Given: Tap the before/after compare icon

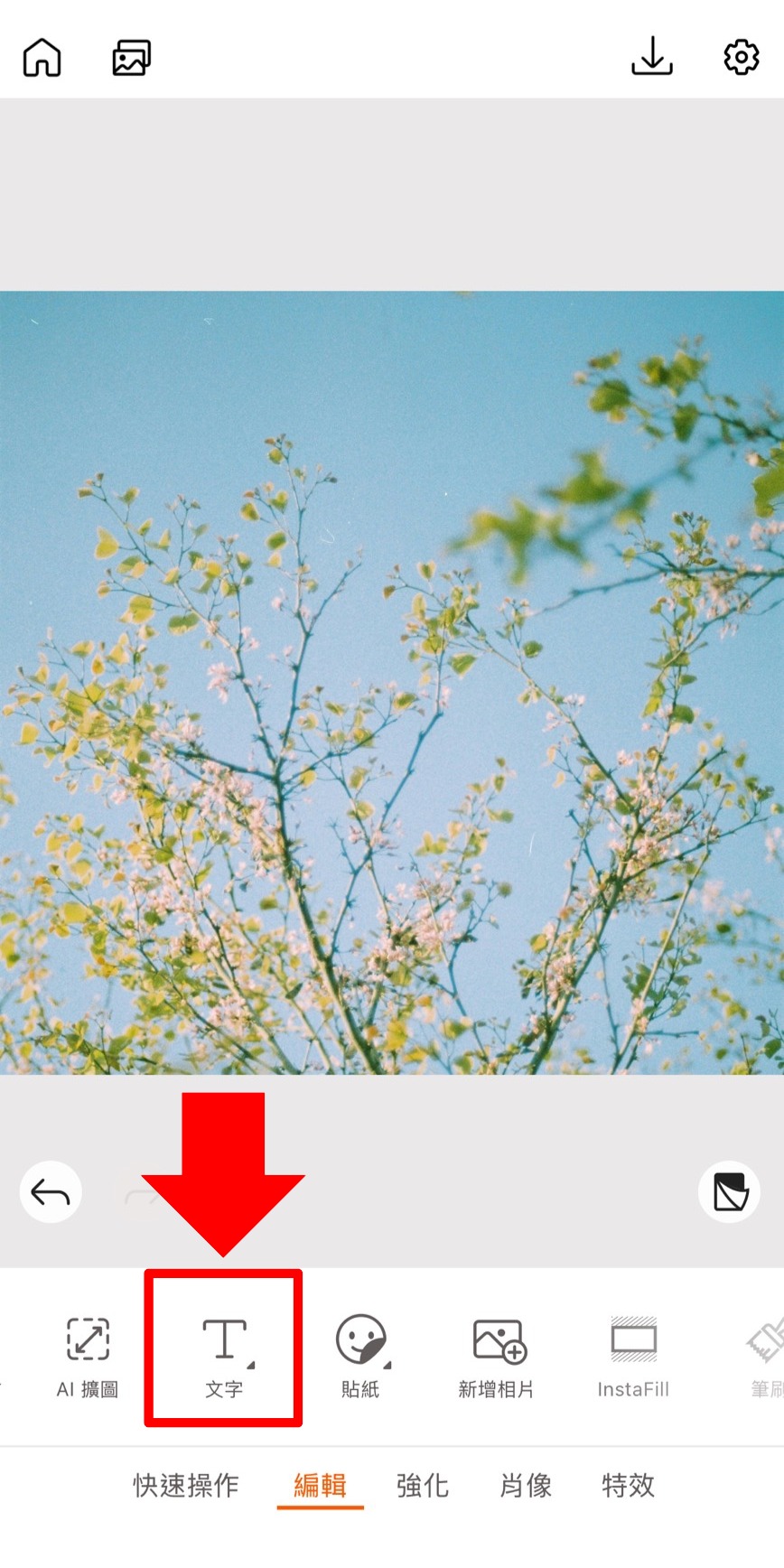Looking at the screenshot, I should [x=729, y=1192].
